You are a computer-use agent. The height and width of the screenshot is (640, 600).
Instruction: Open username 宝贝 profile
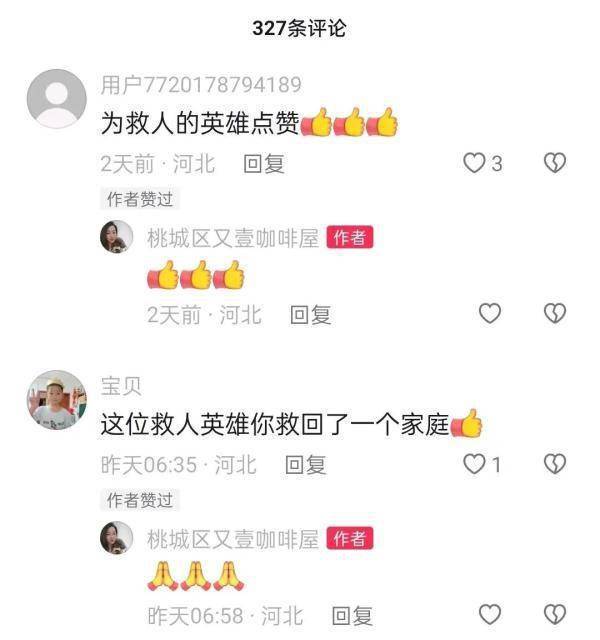pyautogui.click(x=122, y=387)
